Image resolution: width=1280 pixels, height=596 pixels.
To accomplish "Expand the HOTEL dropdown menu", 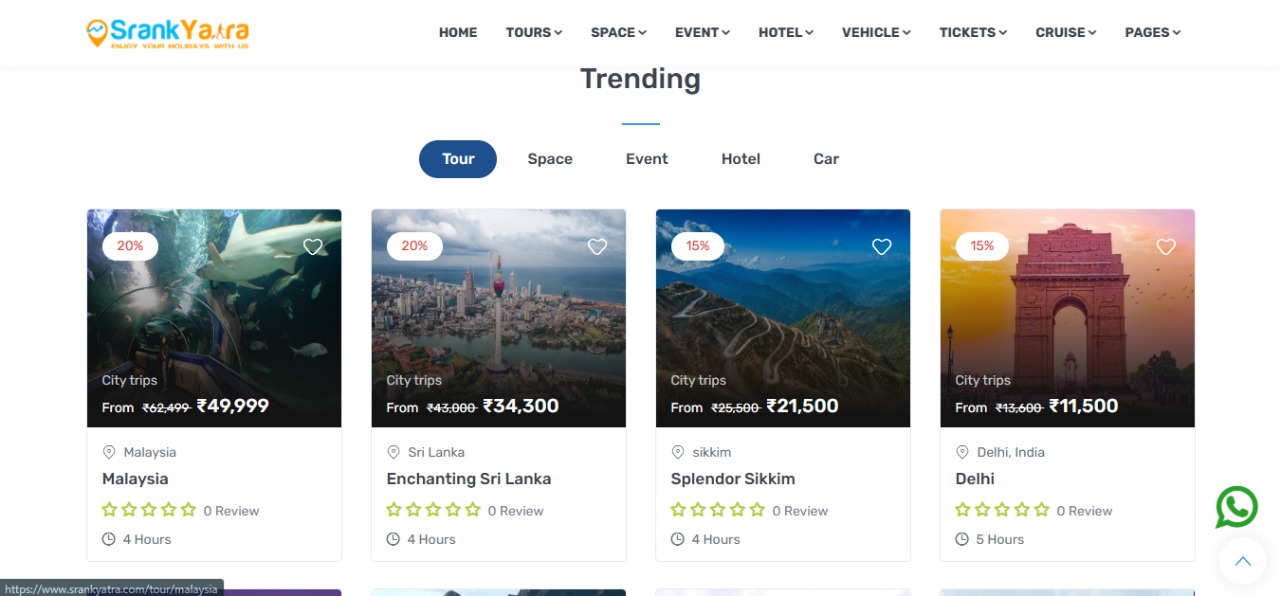I will tap(785, 32).
